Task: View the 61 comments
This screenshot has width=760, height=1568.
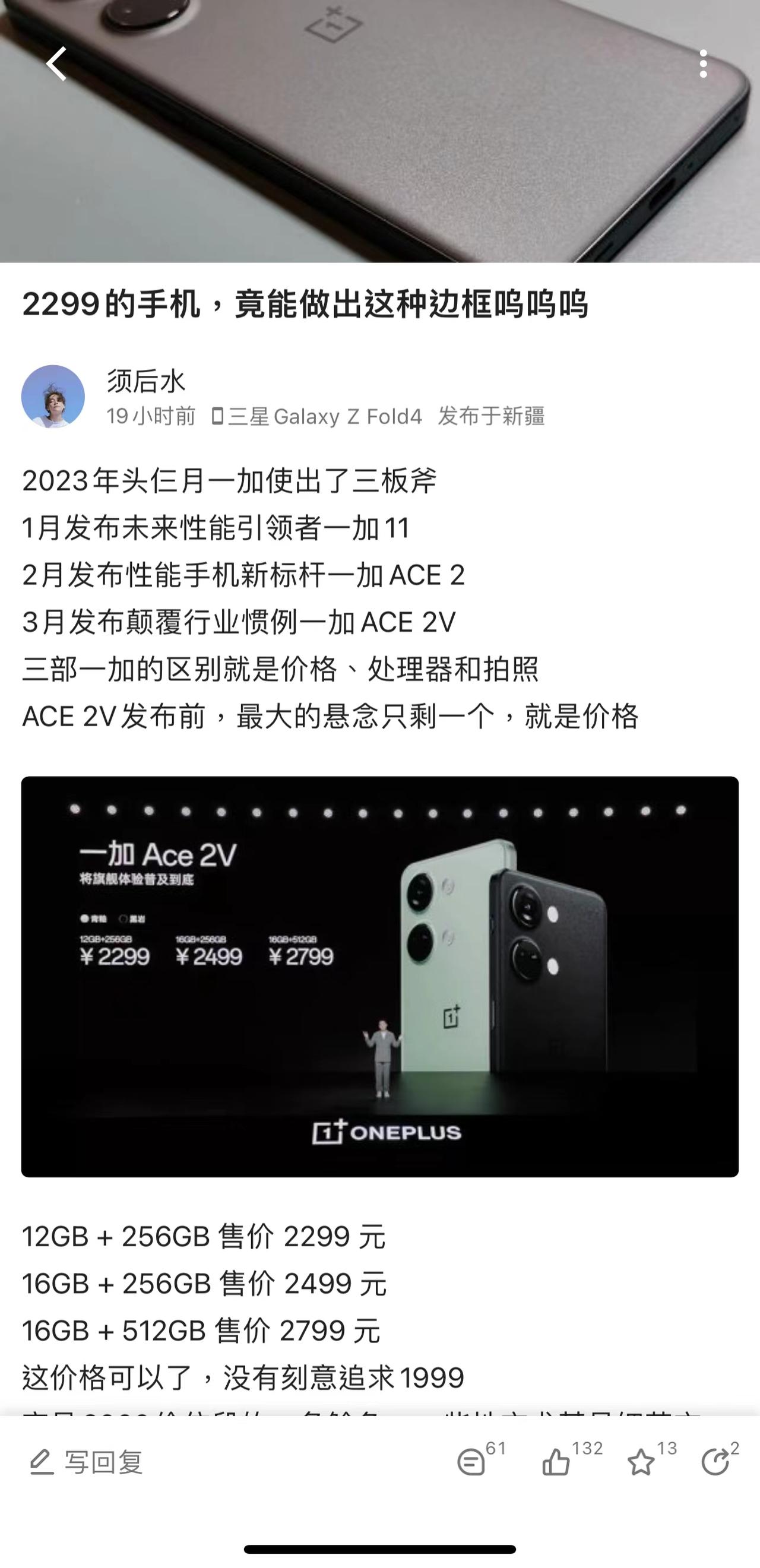Action: (472, 1462)
